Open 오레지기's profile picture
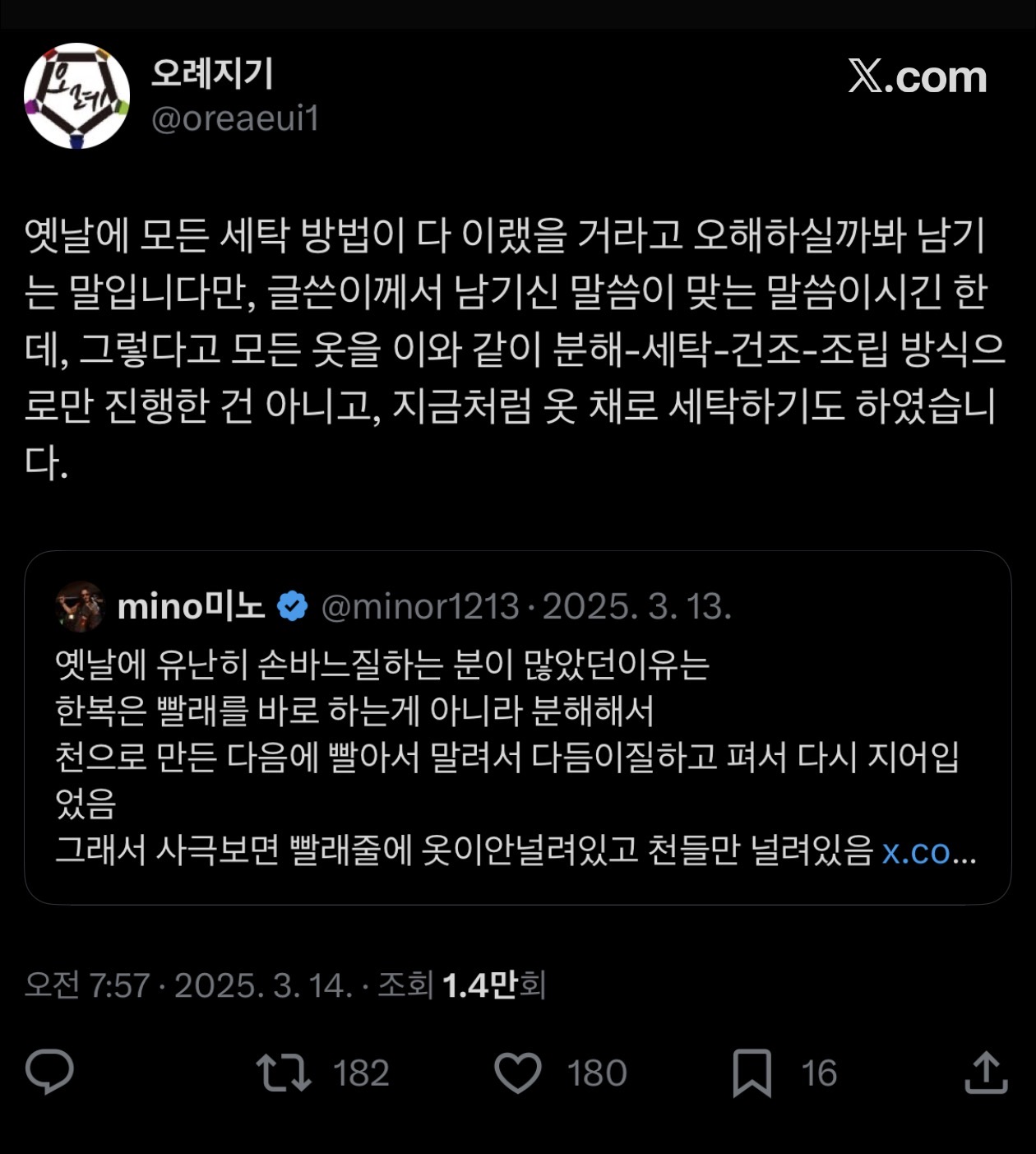The image size is (1036, 1154). pyautogui.click(x=76, y=96)
